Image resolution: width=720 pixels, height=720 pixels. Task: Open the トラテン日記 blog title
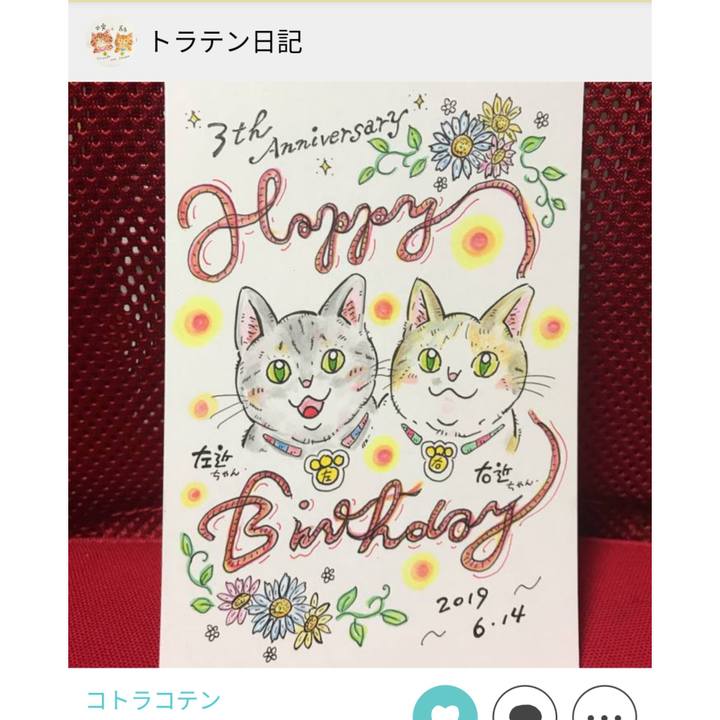(225, 42)
